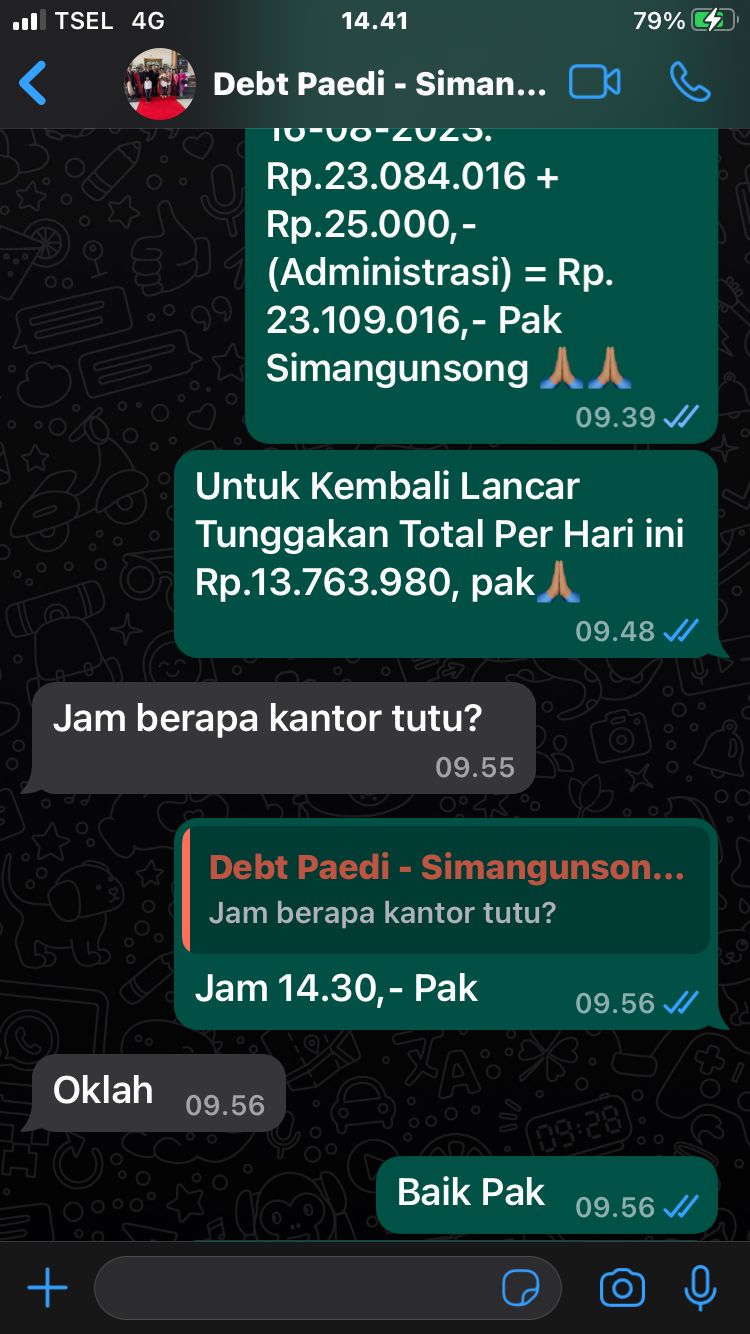Open Debt Paedi's profile picture
Image resolution: width=750 pixels, height=1334 pixels.
point(160,84)
